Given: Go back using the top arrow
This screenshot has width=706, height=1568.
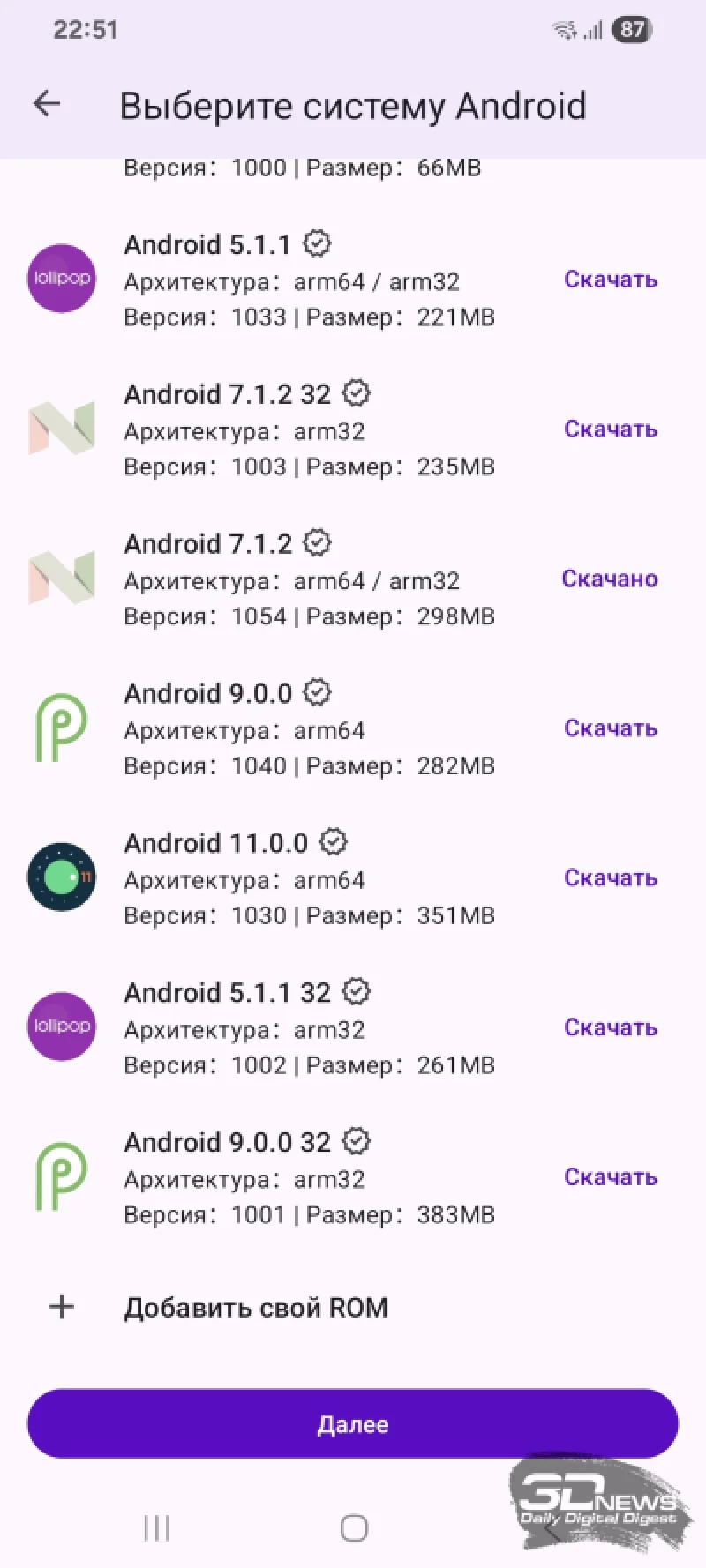Looking at the screenshot, I should coord(47,104).
